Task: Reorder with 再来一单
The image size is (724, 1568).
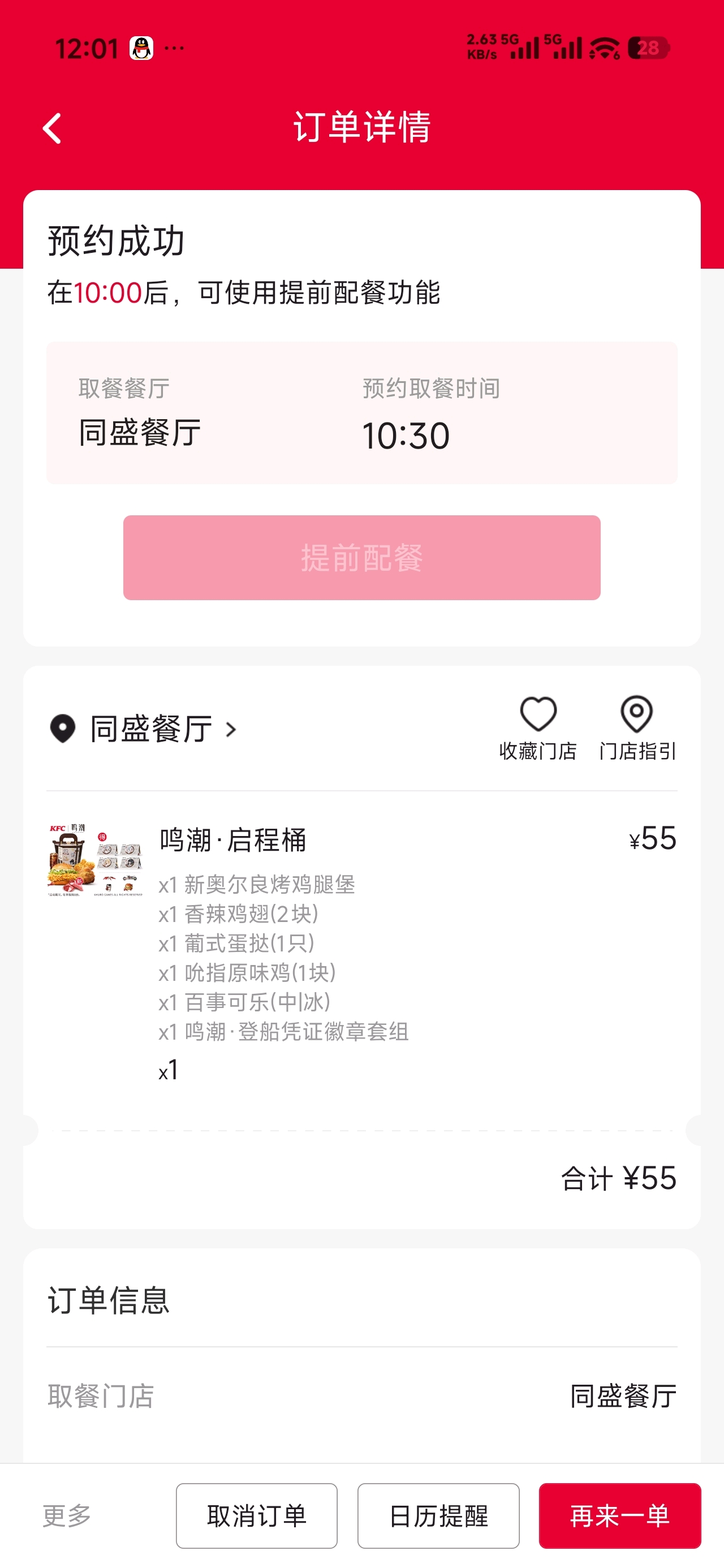Action: pos(619,1515)
